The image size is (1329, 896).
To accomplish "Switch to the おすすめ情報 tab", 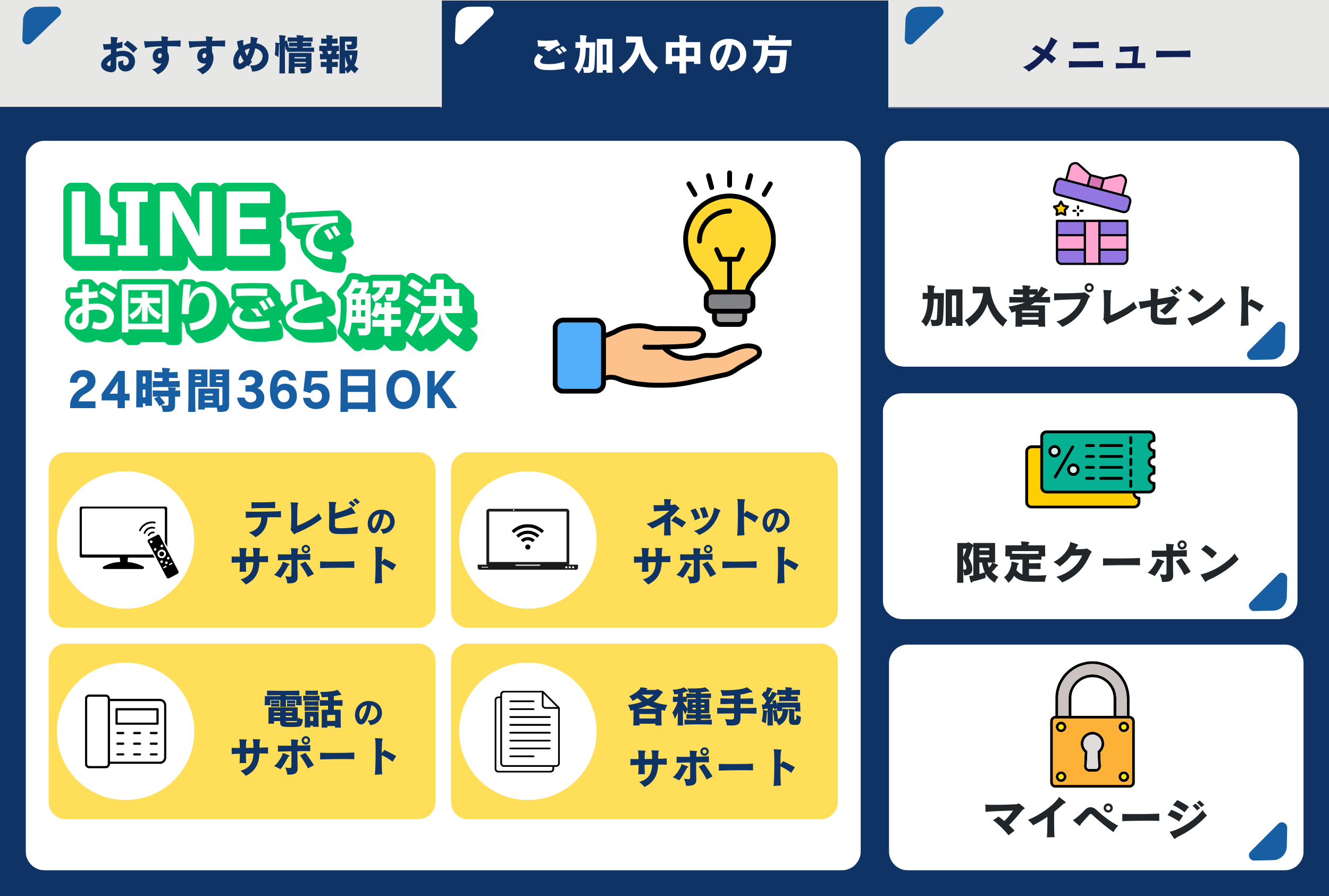I will click(x=221, y=54).
